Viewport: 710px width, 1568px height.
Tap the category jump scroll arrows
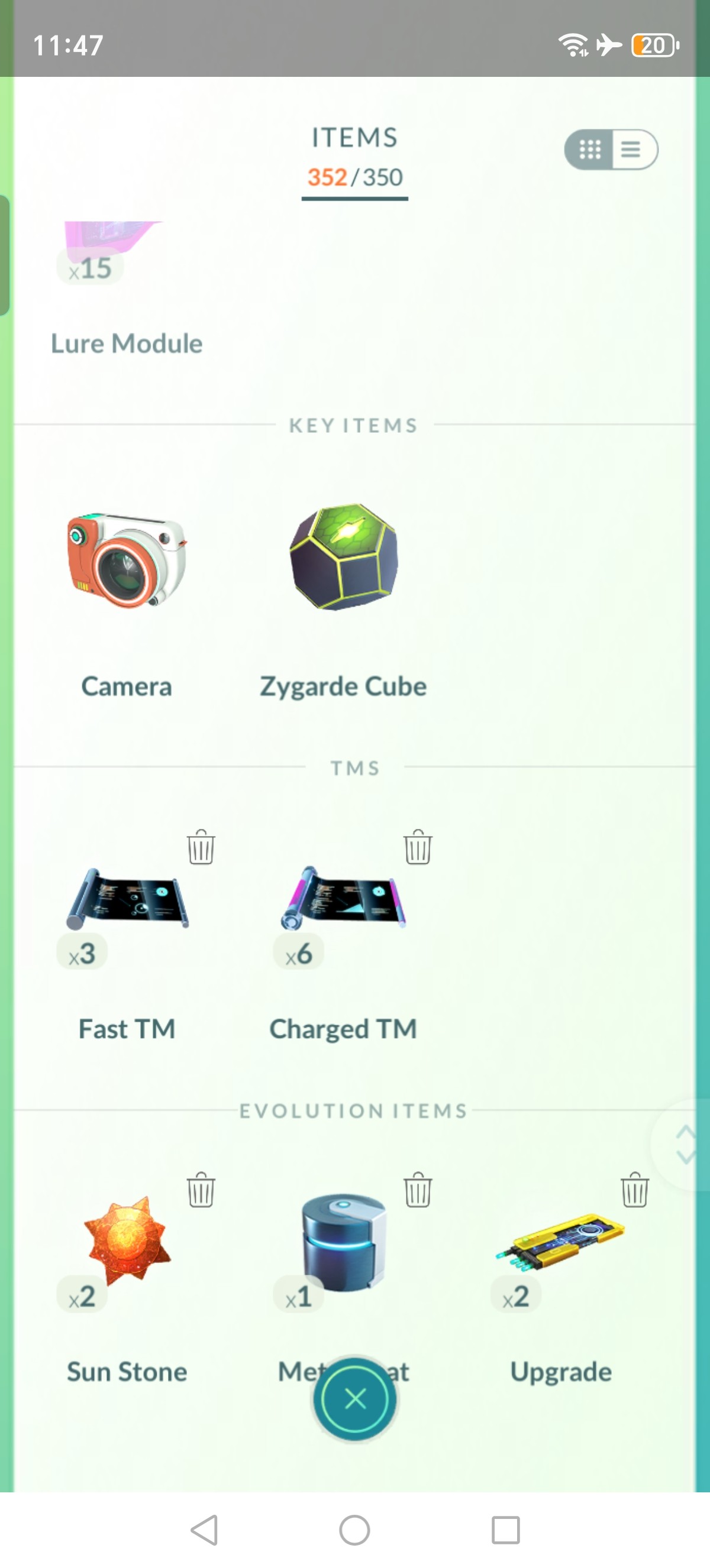click(685, 1144)
